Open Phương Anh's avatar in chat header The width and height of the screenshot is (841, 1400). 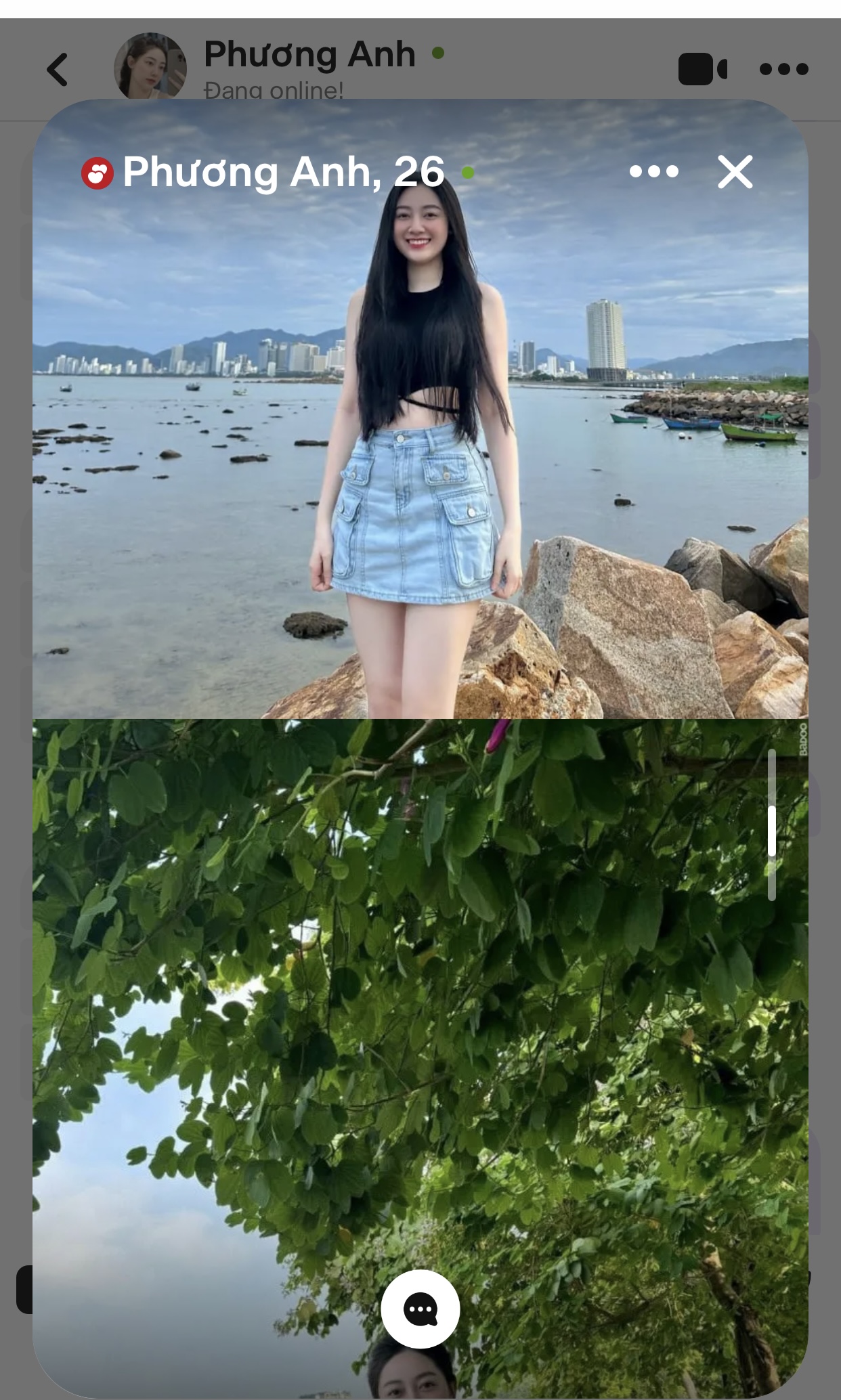coord(150,66)
